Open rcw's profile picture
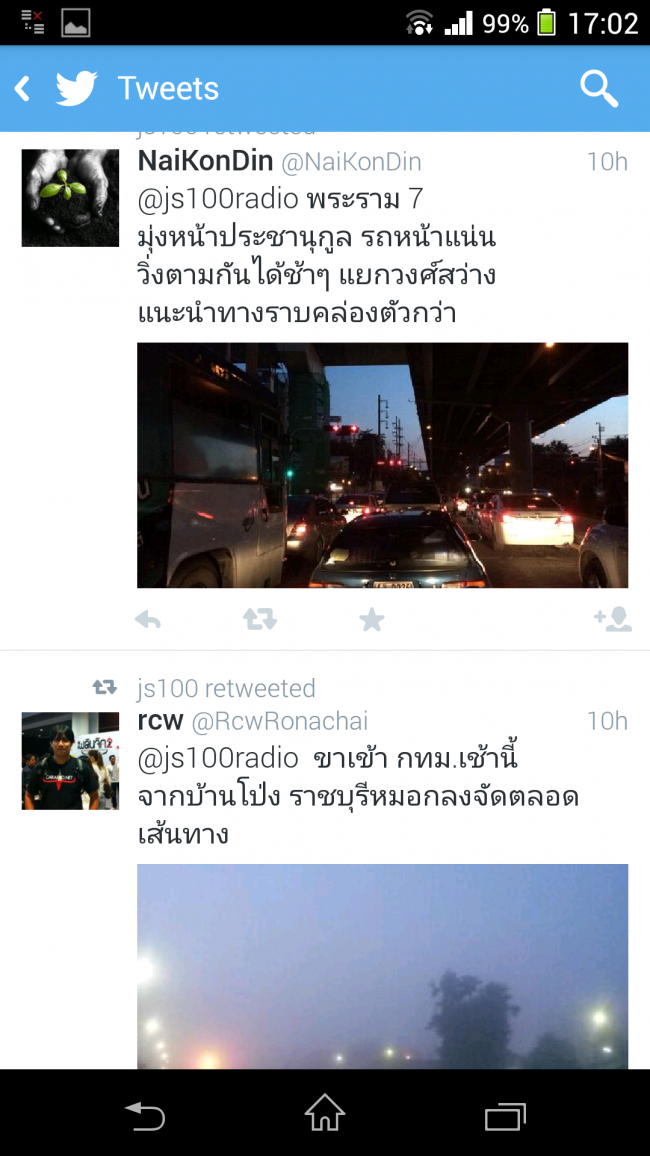 pyautogui.click(x=70, y=761)
